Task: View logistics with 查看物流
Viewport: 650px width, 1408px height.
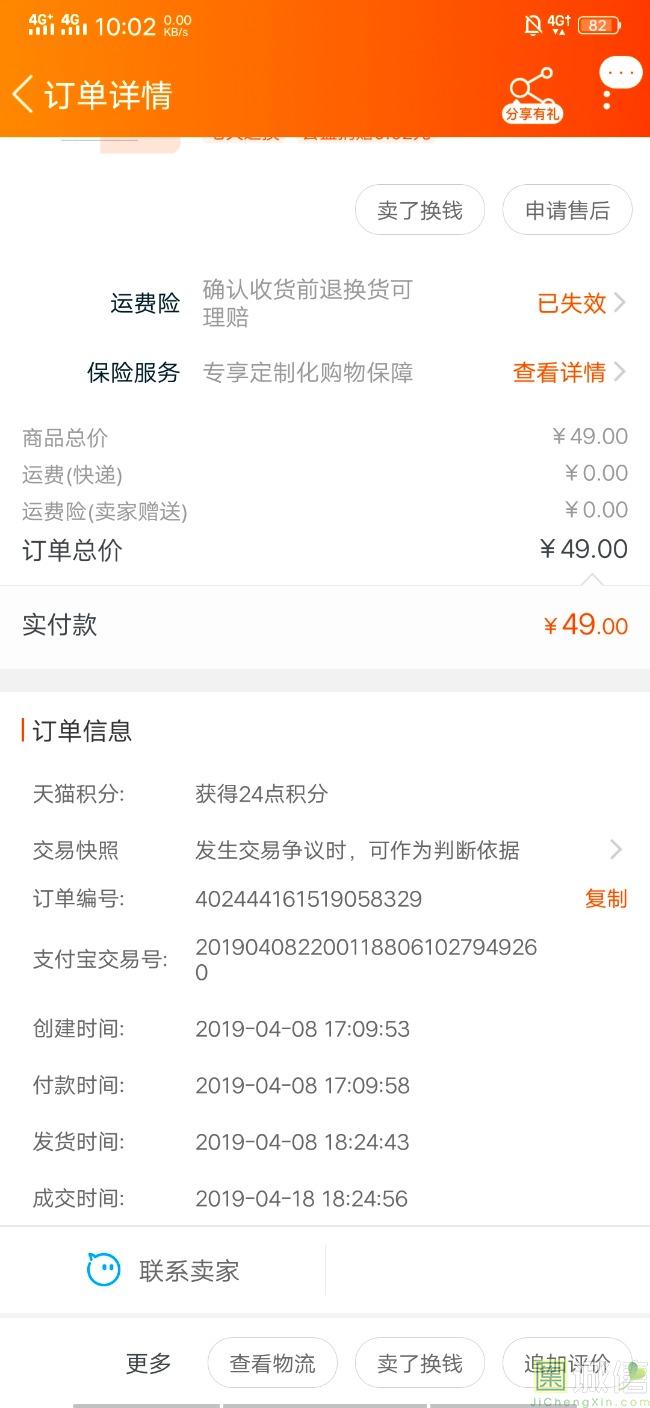Action: (272, 1363)
